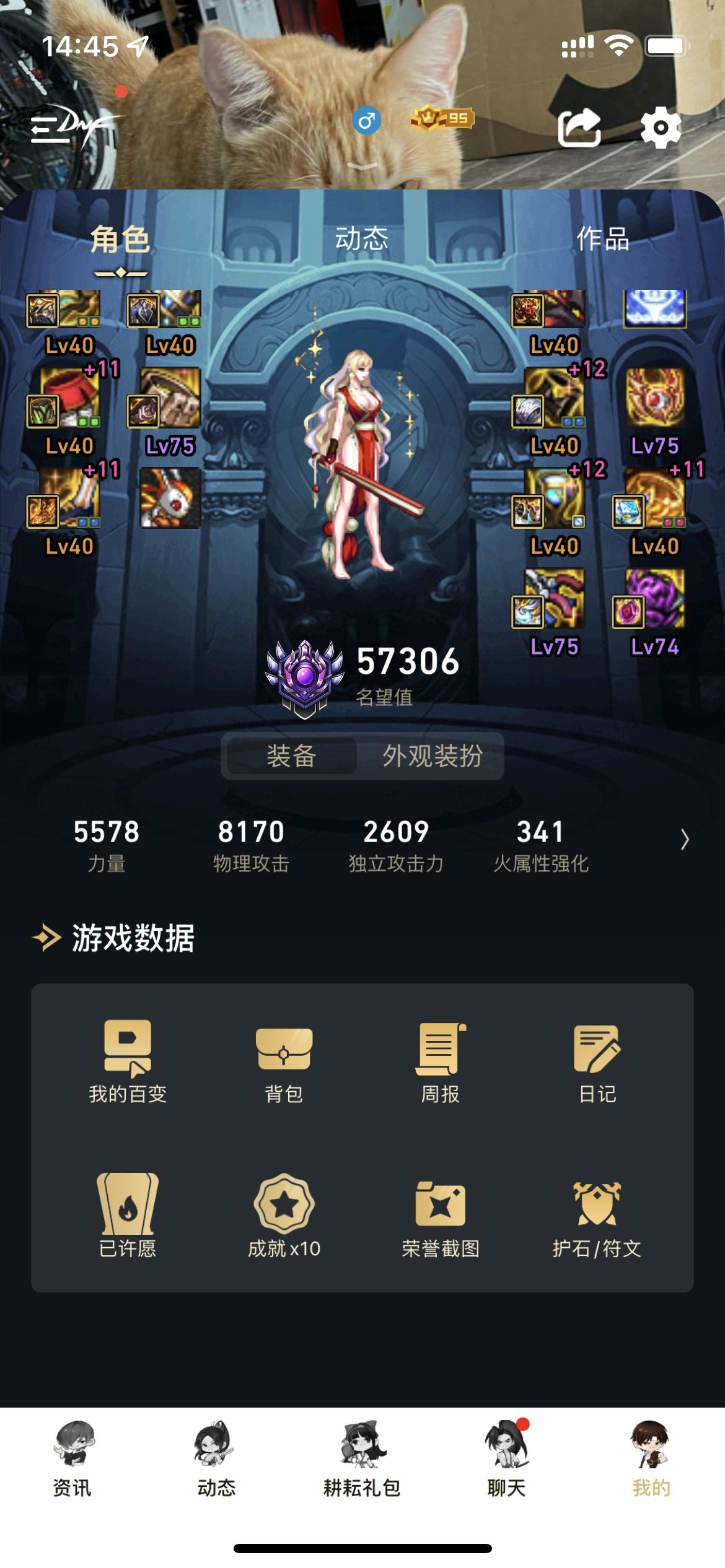Open the 已许愿 wish card

[128, 1215]
